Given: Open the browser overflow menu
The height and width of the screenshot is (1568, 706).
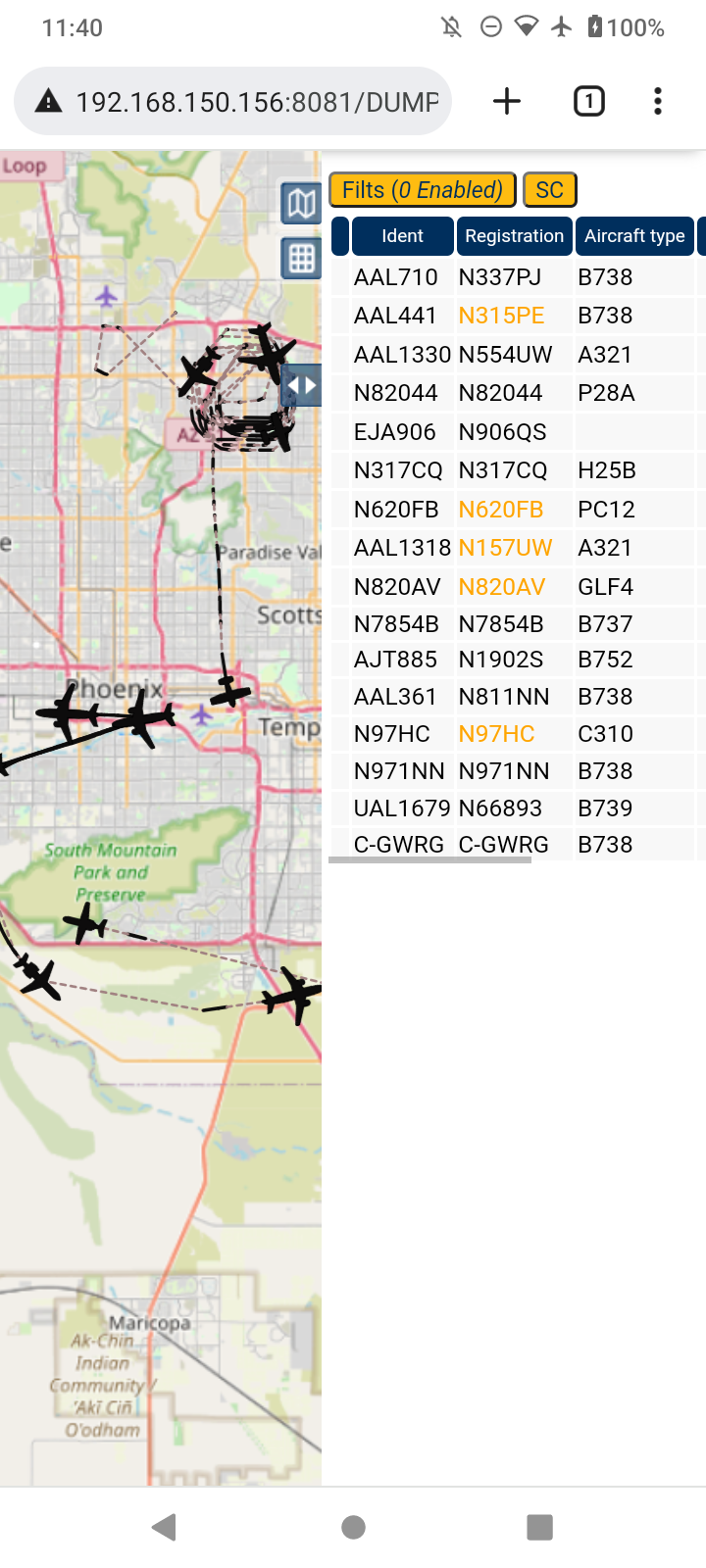Looking at the screenshot, I should pyautogui.click(x=658, y=101).
